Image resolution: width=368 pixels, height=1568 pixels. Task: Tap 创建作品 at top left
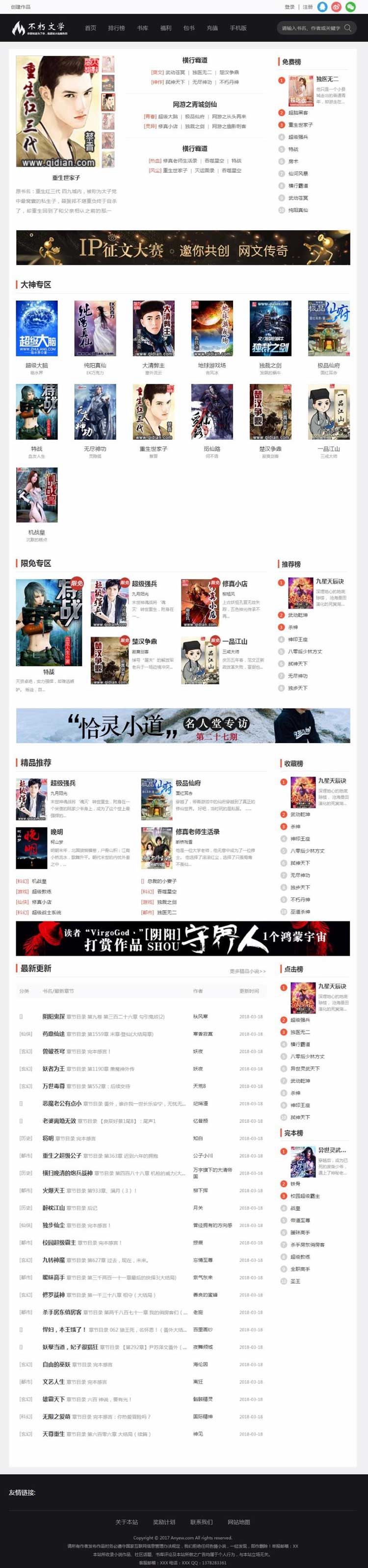point(20,7)
